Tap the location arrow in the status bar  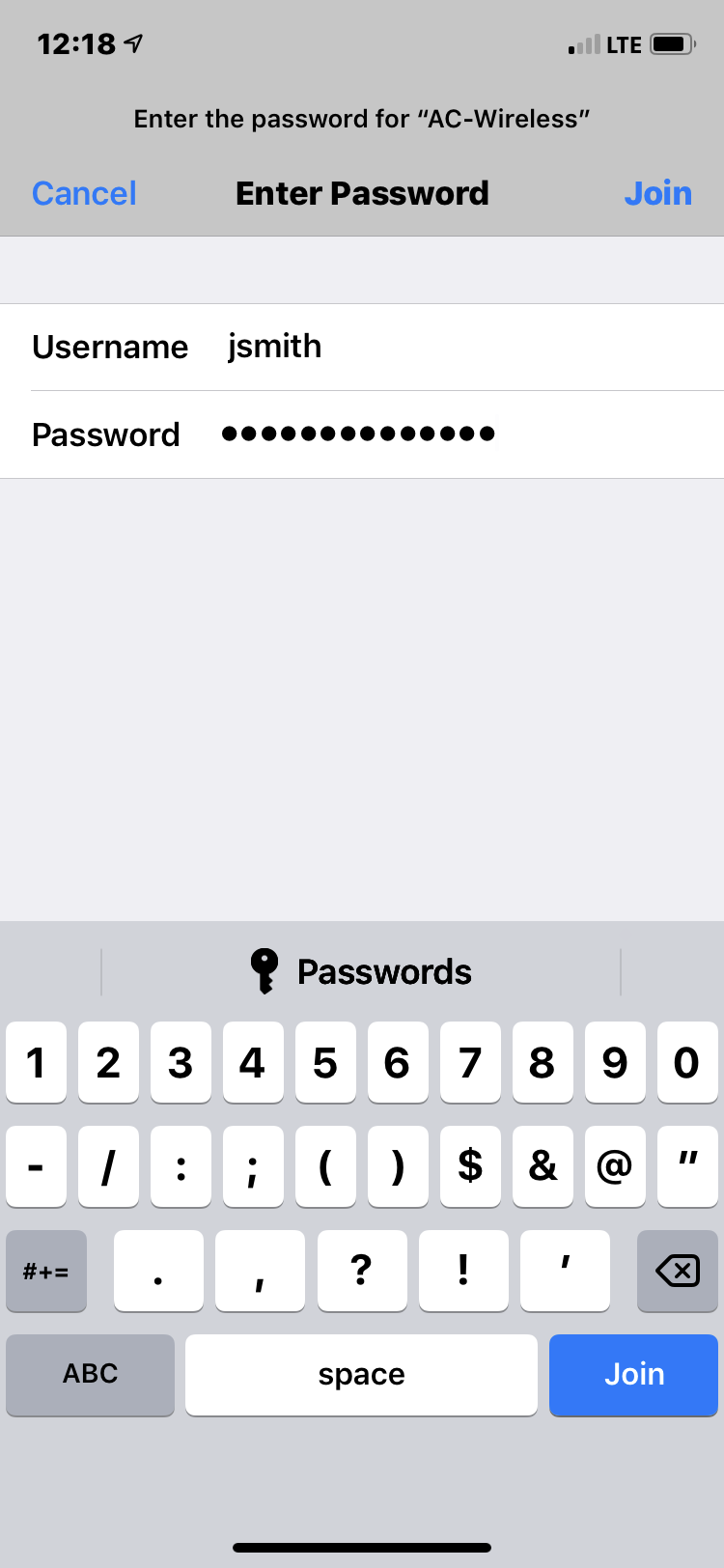tap(132, 42)
